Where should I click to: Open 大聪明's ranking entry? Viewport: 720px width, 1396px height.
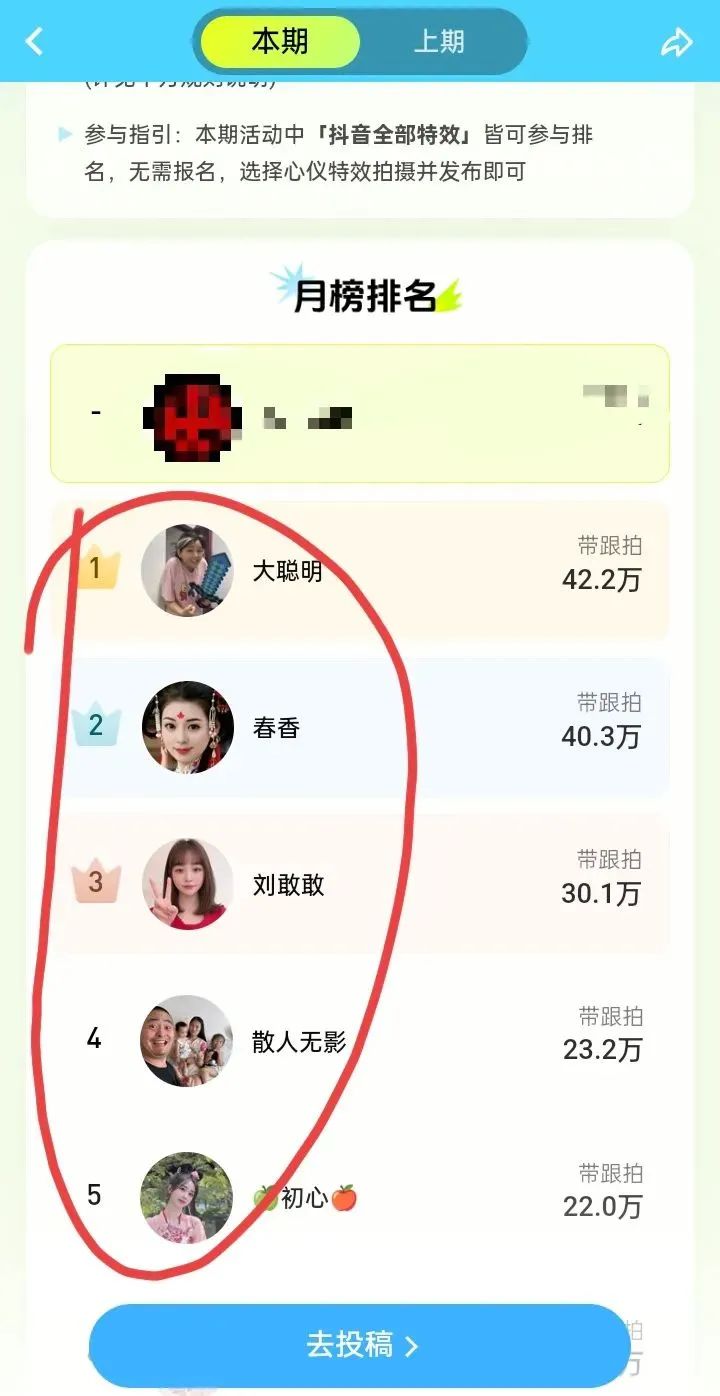click(x=360, y=571)
